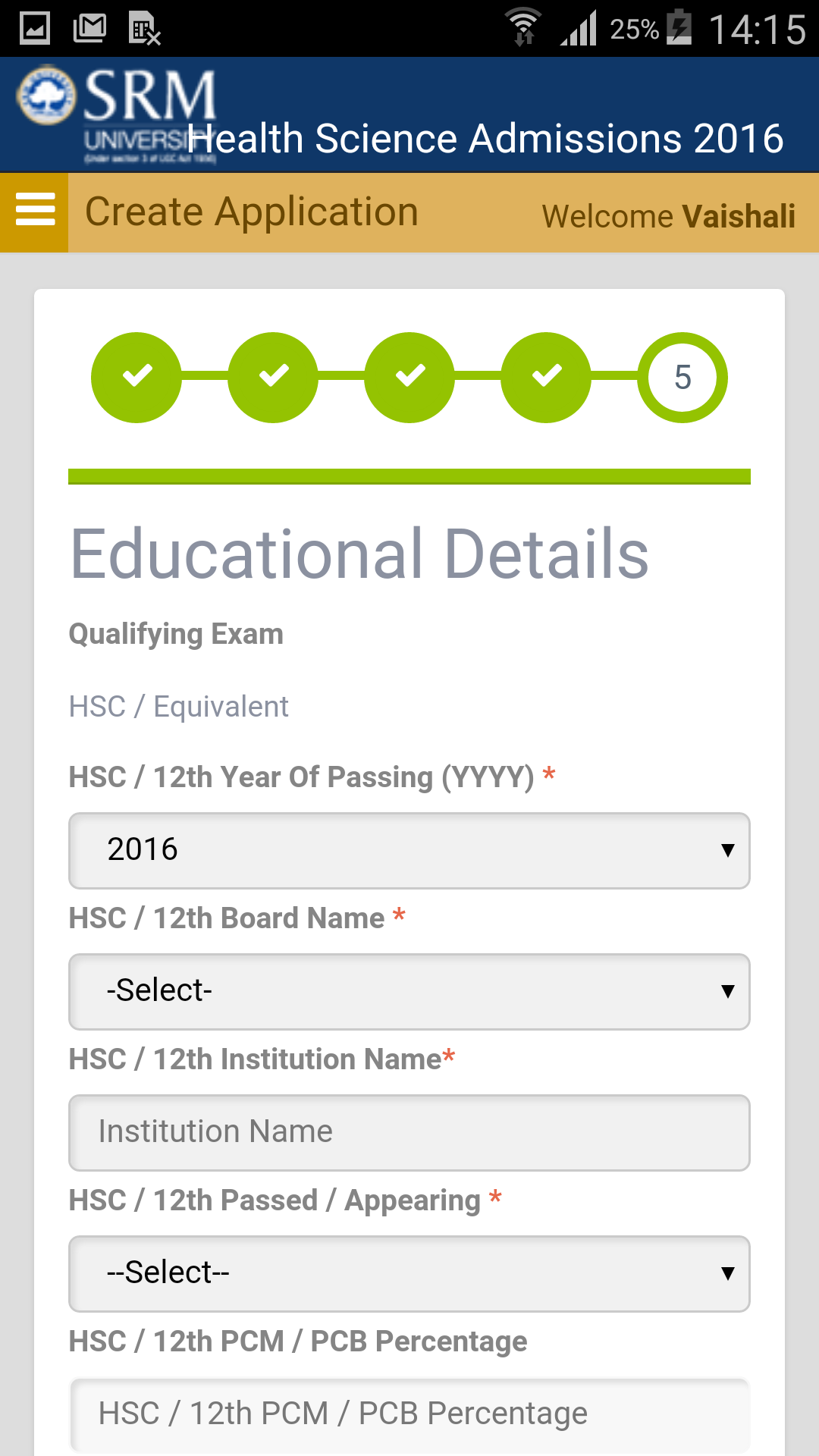
Task: Click the SRM University logo
Action: [49, 95]
